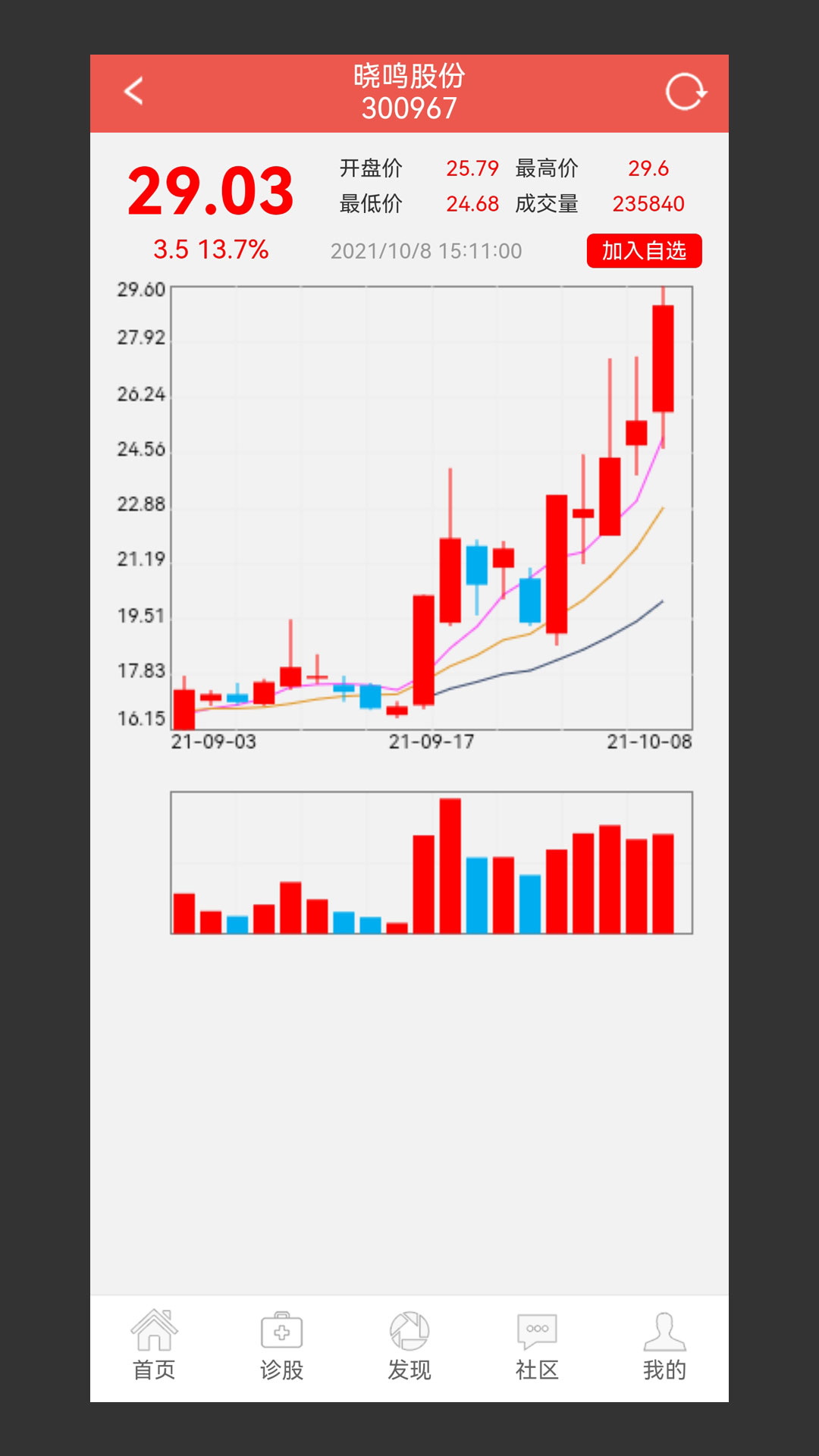Refresh the stock quote data

tap(686, 92)
